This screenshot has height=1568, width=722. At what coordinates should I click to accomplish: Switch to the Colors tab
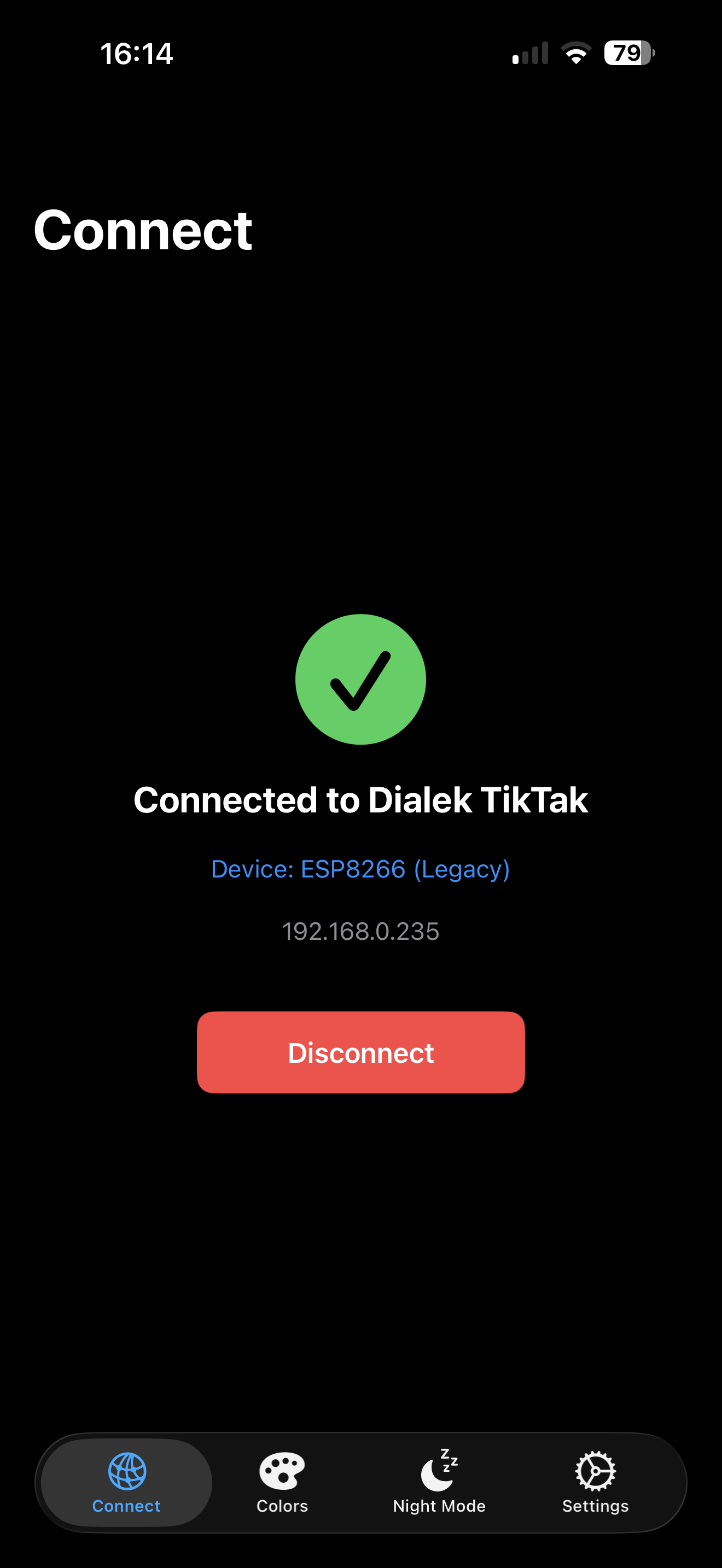(x=282, y=1482)
